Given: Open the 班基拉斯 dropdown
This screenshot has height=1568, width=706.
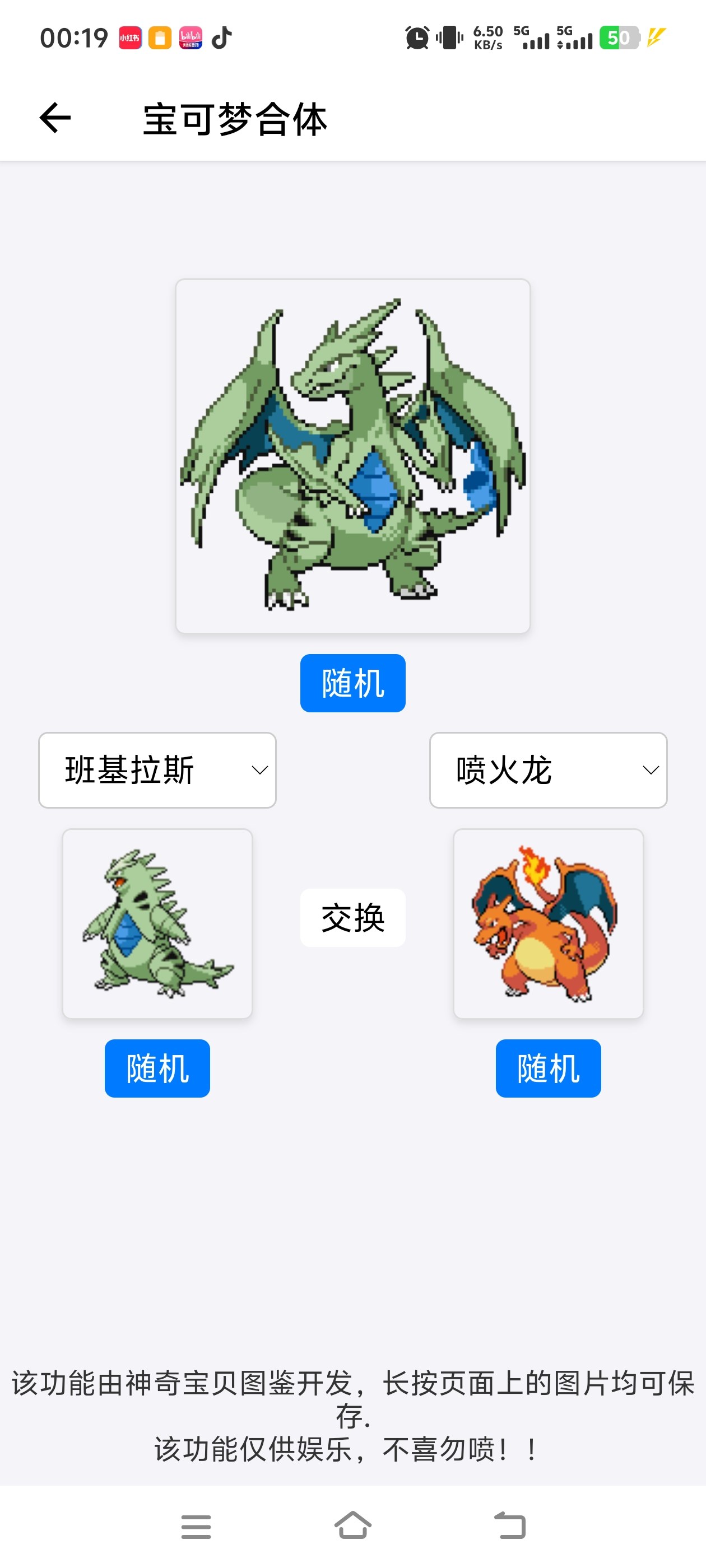Looking at the screenshot, I should click(157, 770).
